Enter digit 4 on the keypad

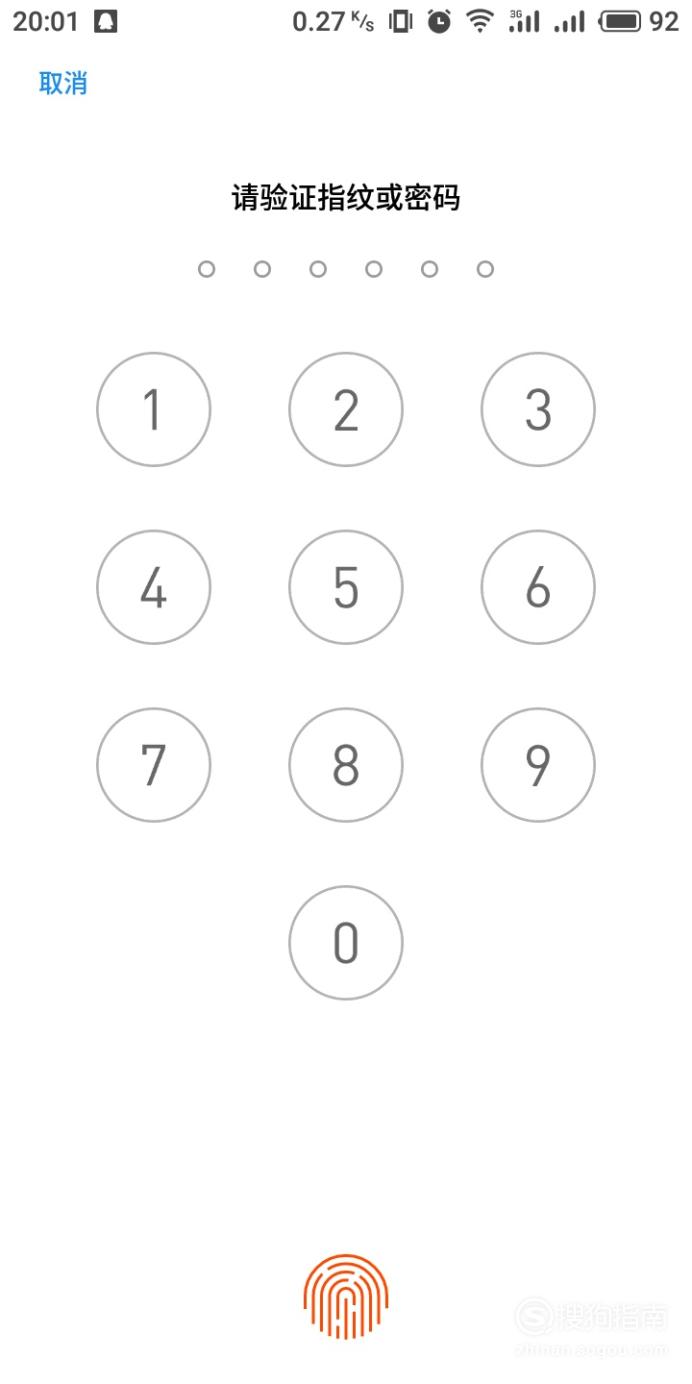pyautogui.click(x=154, y=587)
